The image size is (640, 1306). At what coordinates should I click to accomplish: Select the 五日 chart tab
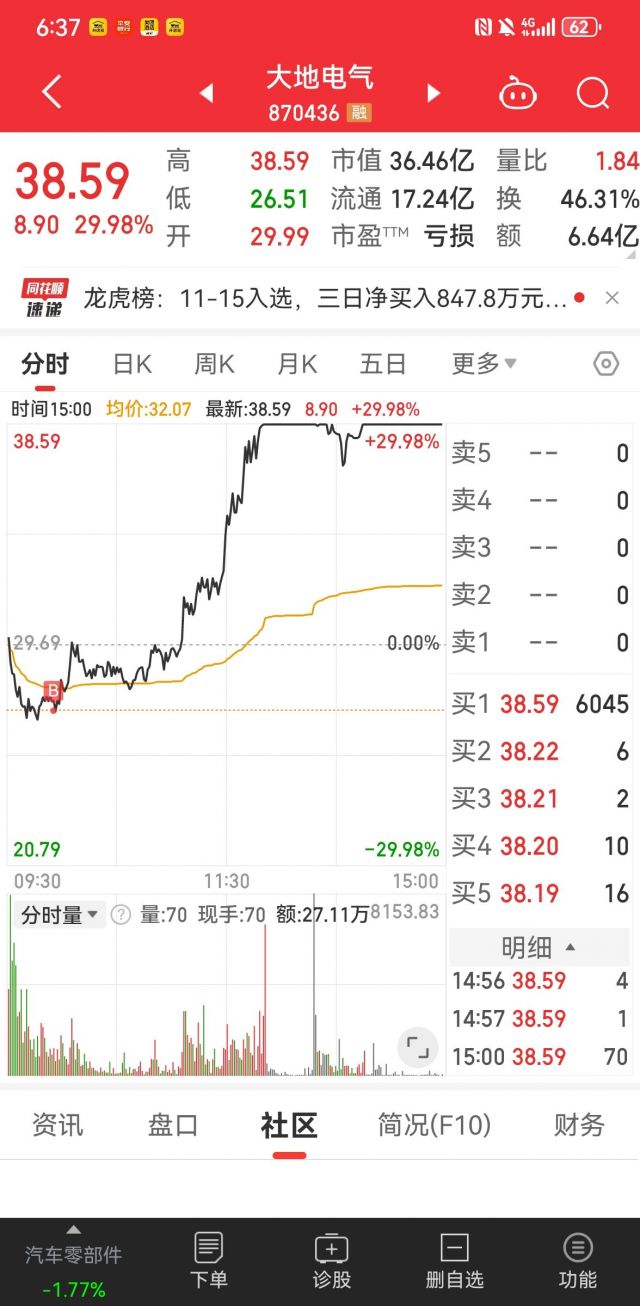(x=383, y=364)
